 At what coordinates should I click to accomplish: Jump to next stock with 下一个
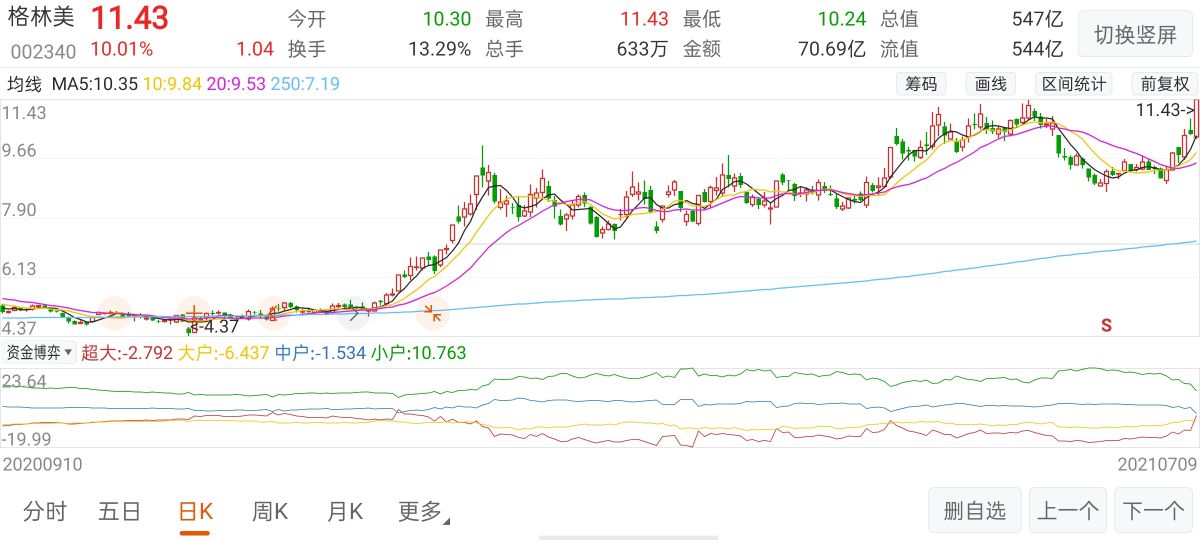click(x=1153, y=512)
